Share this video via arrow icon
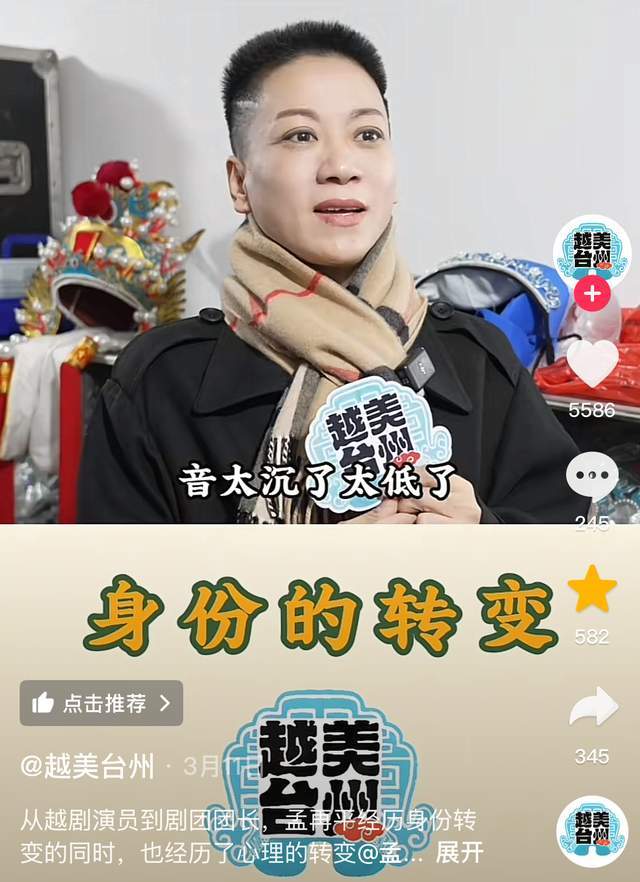Viewport: 640px width, 882px height. [x=592, y=707]
